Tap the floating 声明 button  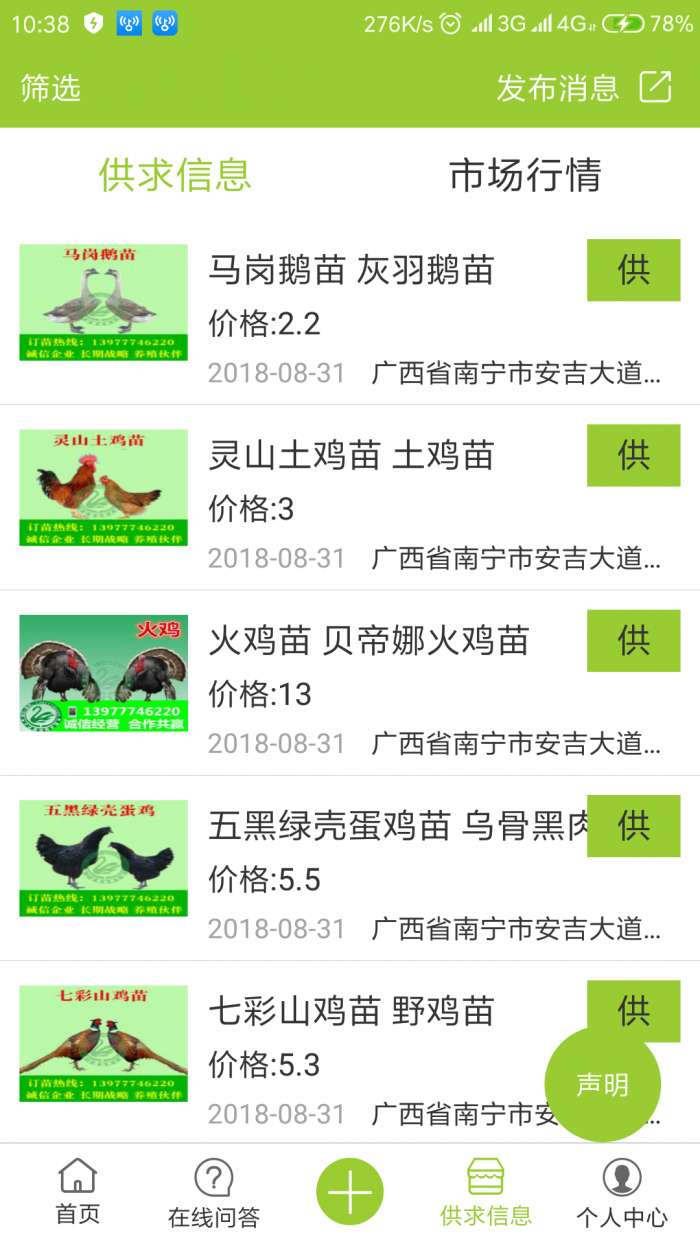point(602,1084)
